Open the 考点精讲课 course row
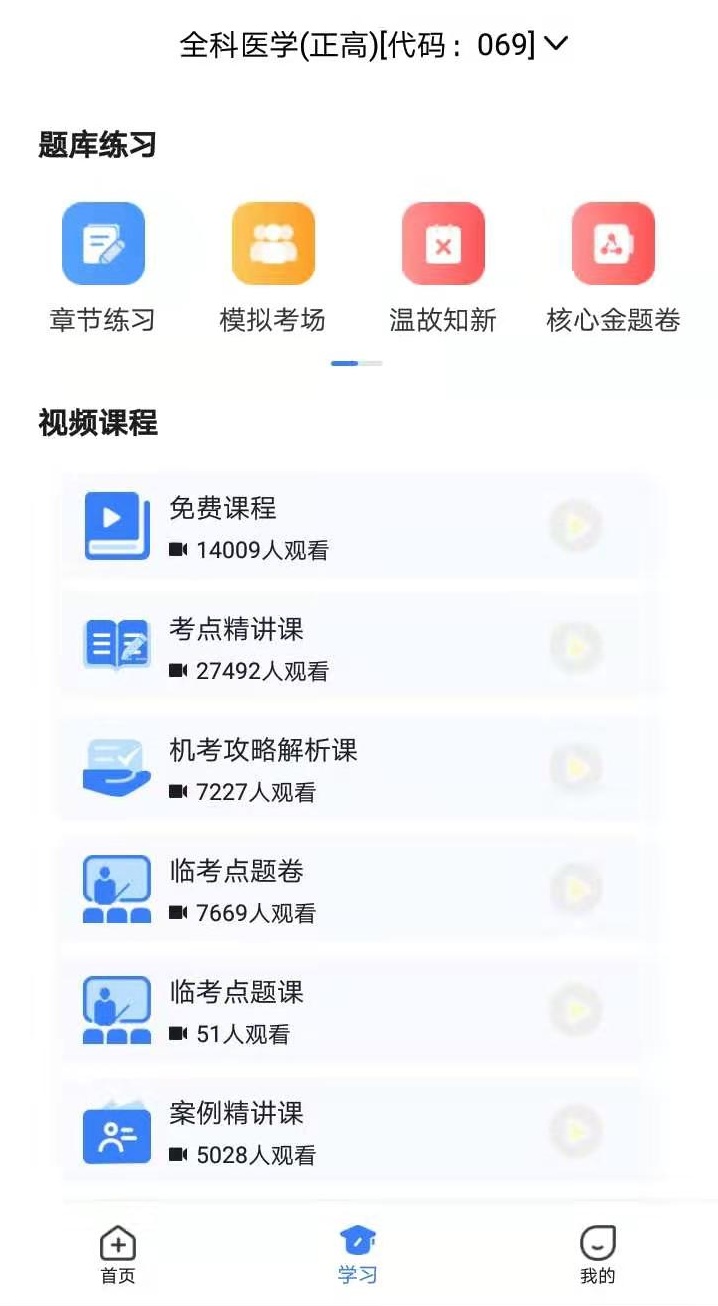This screenshot has height=1306, width=718. pyautogui.click(x=359, y=648)
